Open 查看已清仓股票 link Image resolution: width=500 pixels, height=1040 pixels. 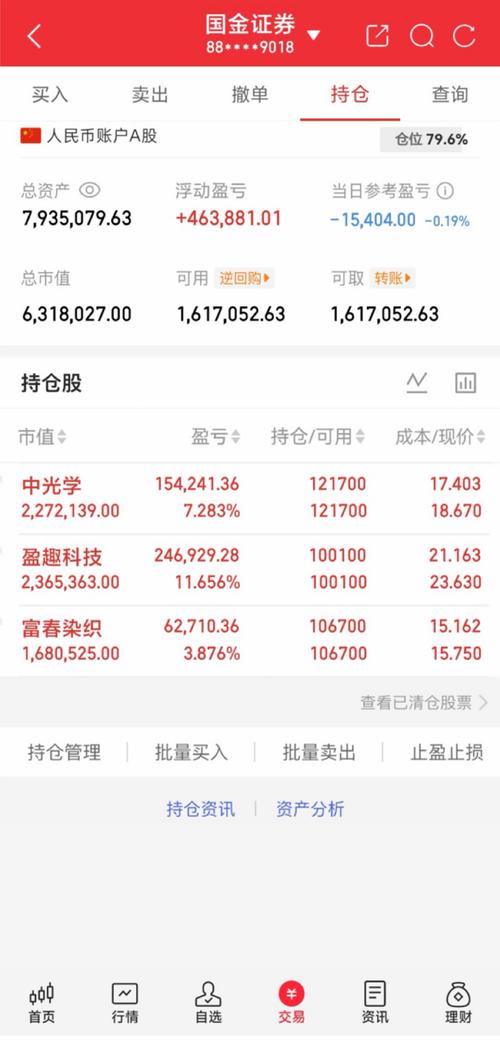pyautogui.click(x=424, y=703)
